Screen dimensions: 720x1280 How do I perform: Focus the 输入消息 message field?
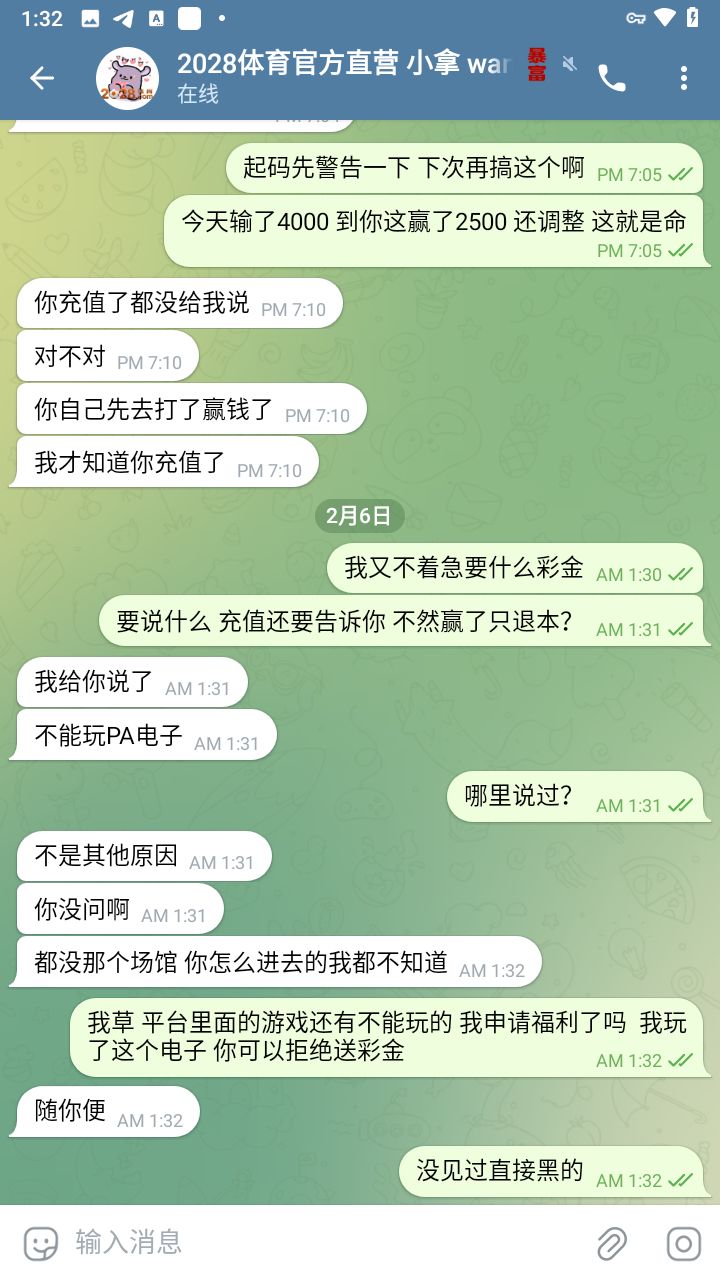320,1243
